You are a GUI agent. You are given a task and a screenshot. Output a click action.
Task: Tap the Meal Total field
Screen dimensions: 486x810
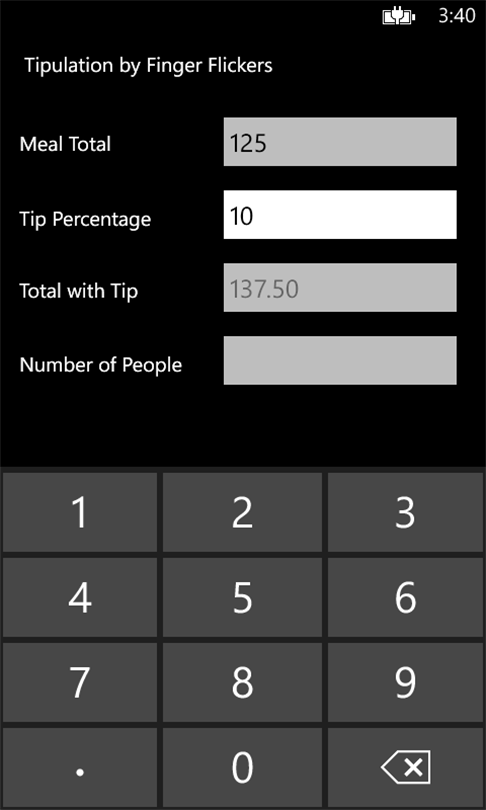tap(340, 142)
